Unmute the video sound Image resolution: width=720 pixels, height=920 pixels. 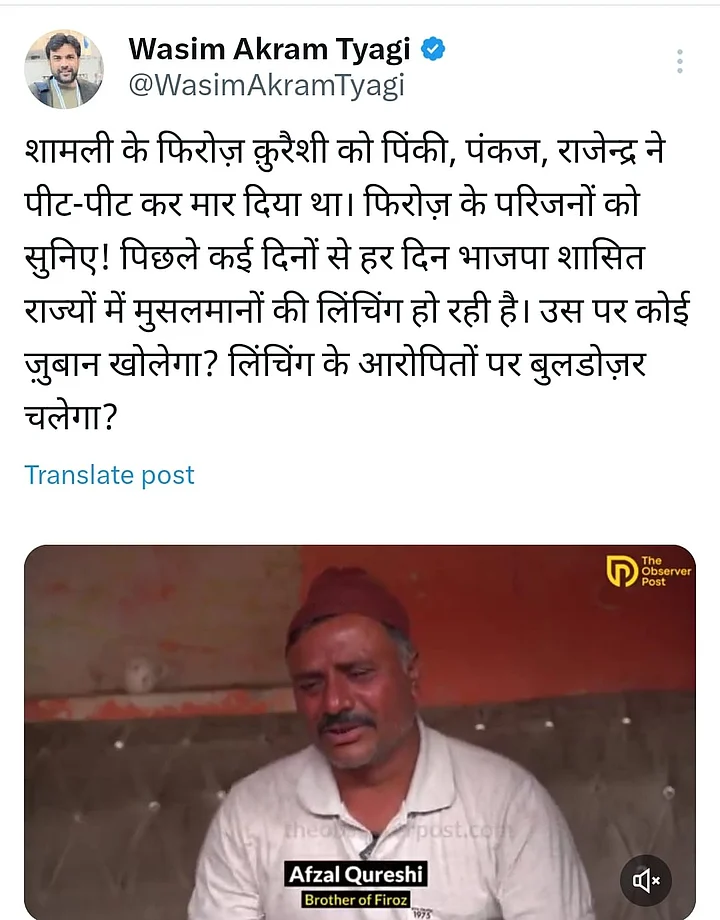pyautogui.click(x=646, y=880)
